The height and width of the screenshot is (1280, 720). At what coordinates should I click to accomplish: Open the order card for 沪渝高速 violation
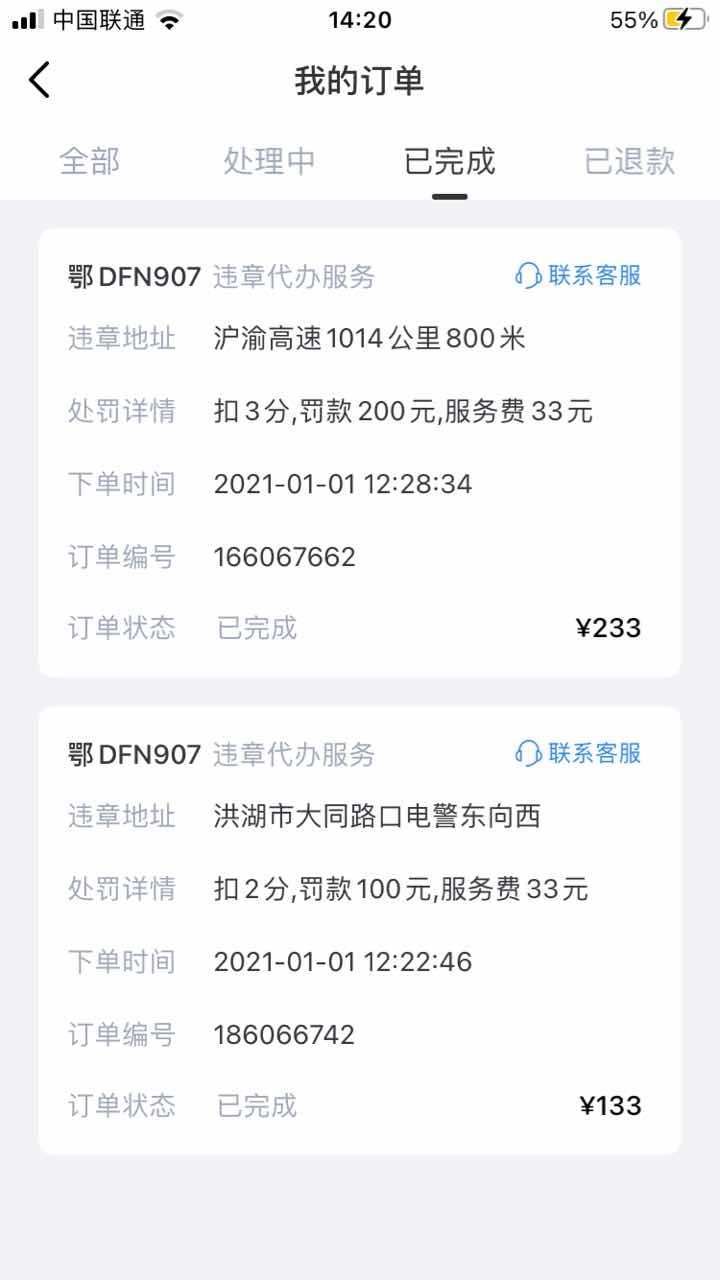[x=360, y=452]
